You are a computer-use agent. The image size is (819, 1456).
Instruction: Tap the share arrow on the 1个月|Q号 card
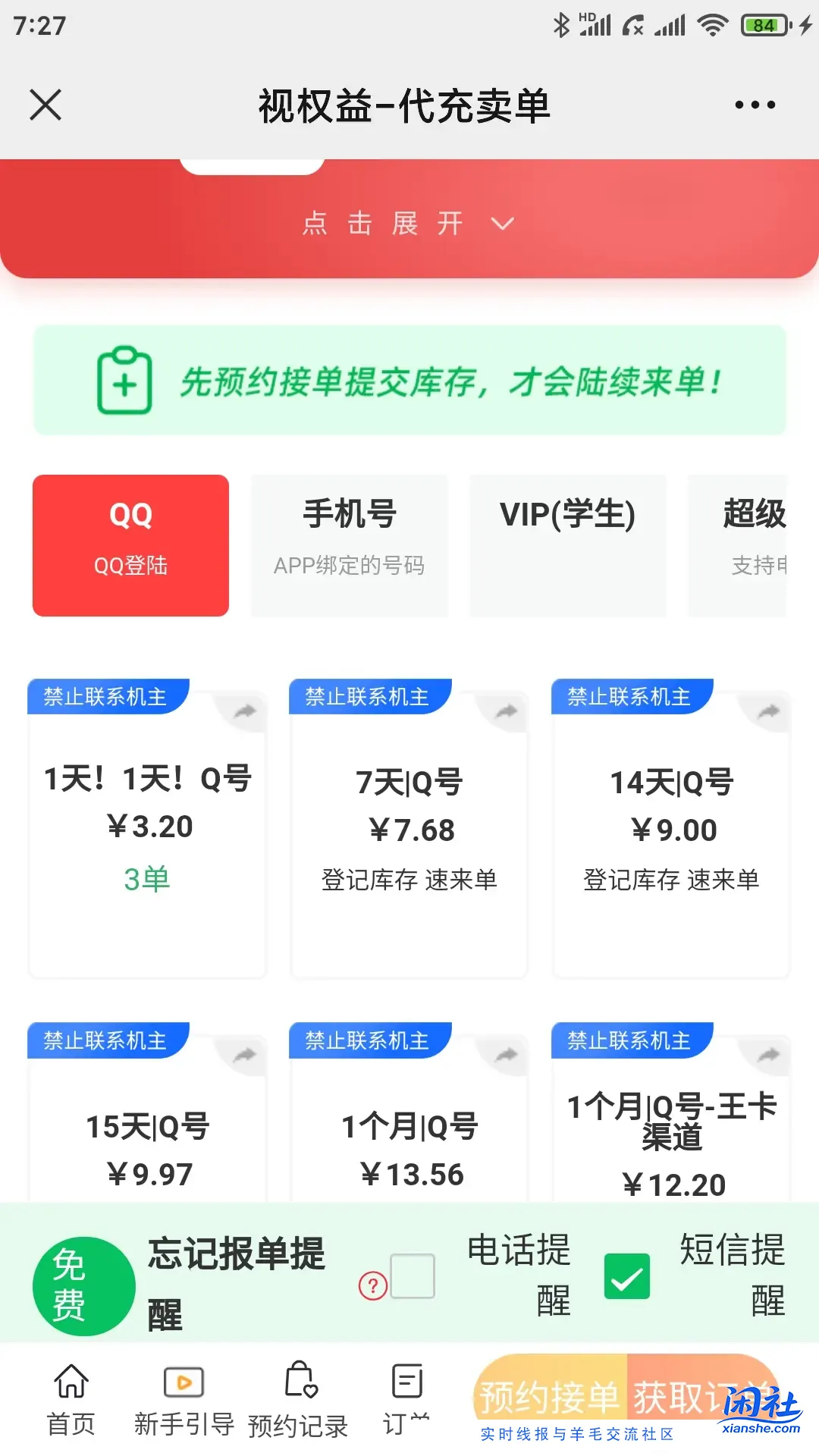tap(507, 1056)
